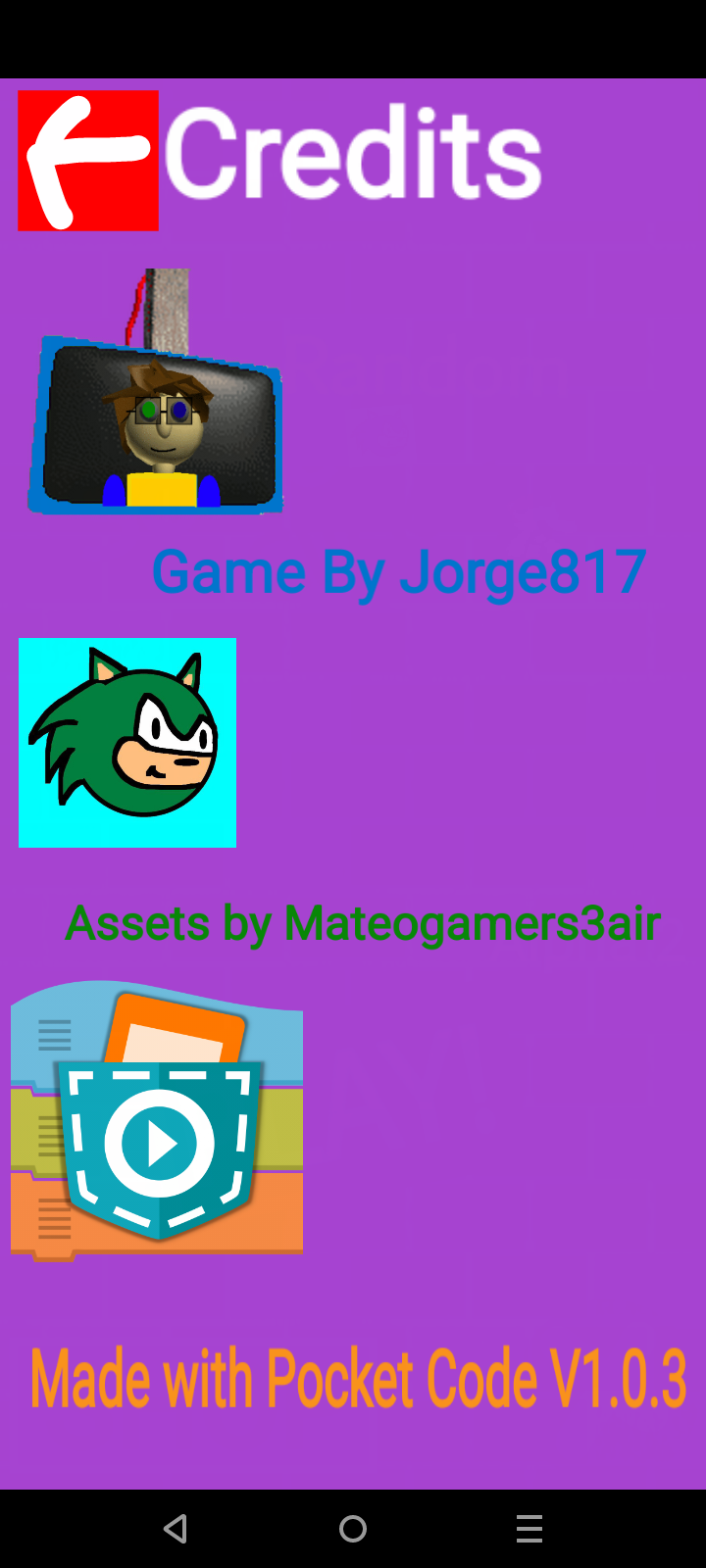This screenshot has height=1568, width=706.
Task: Tap the red back arrow button
Action: coord(88,161)
